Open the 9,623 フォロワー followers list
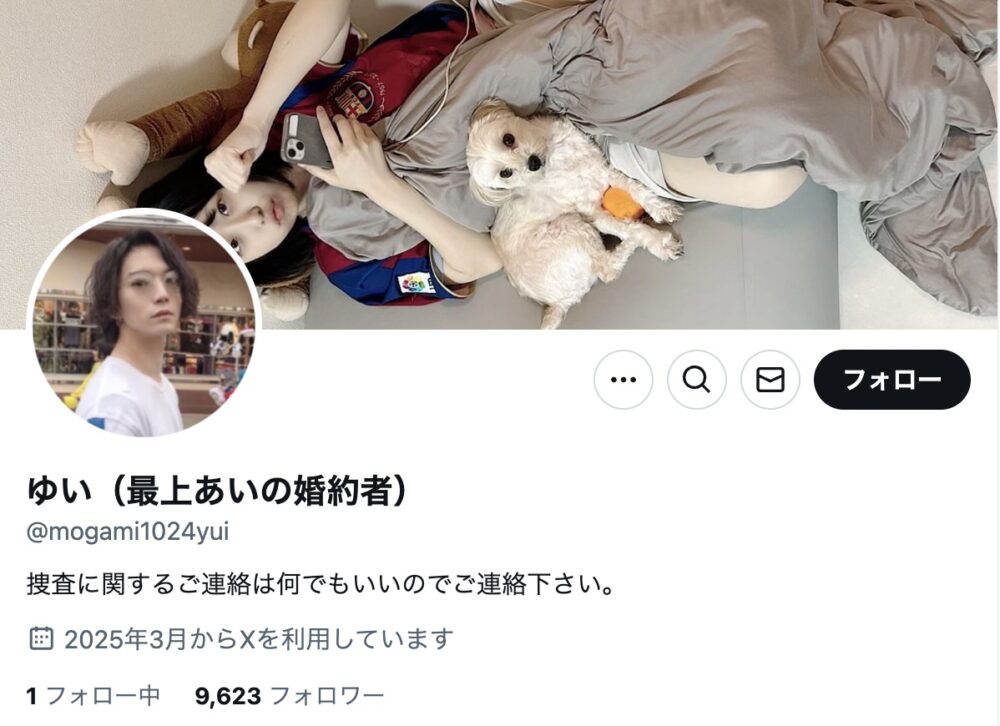This screenshot has height=726, width=1000. point(290,696)
